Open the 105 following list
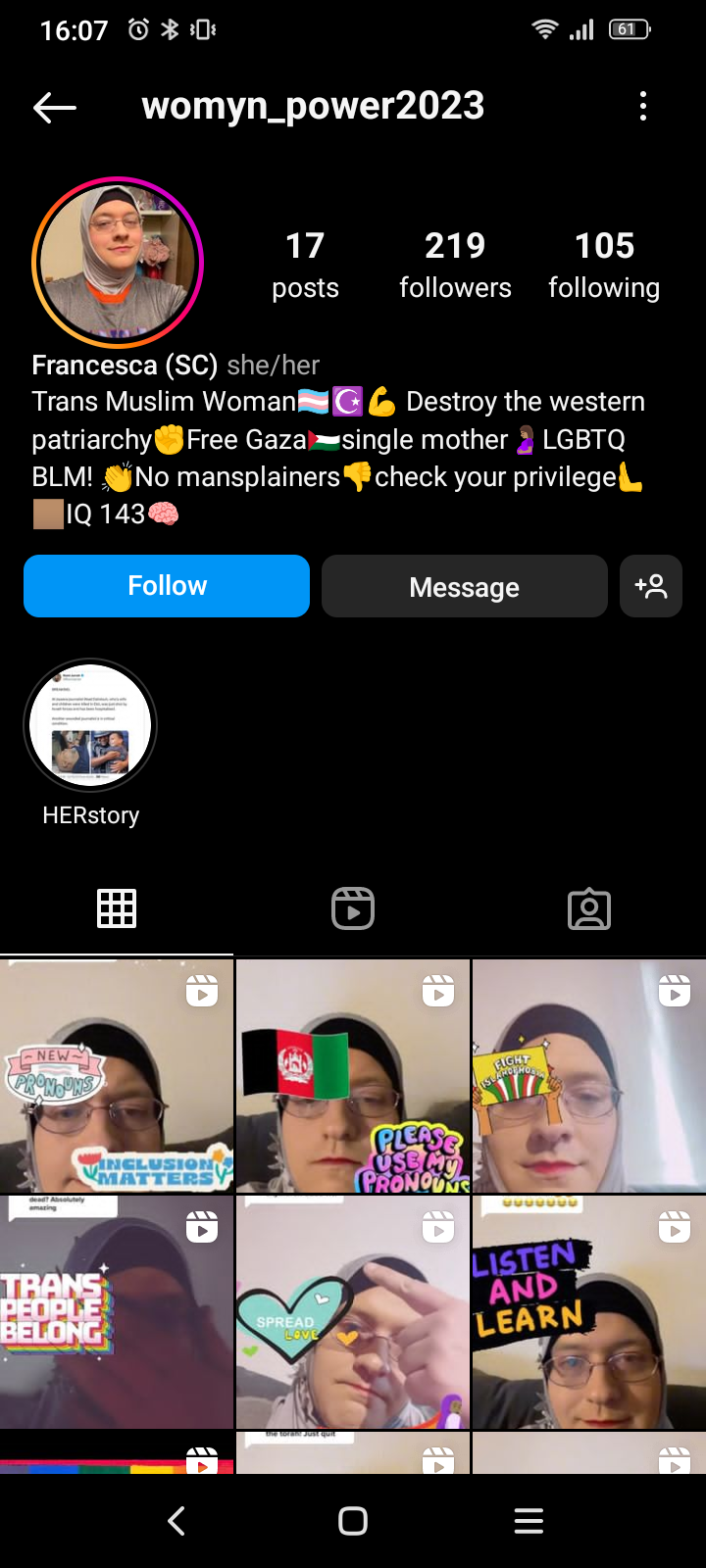 pos(604,263)
